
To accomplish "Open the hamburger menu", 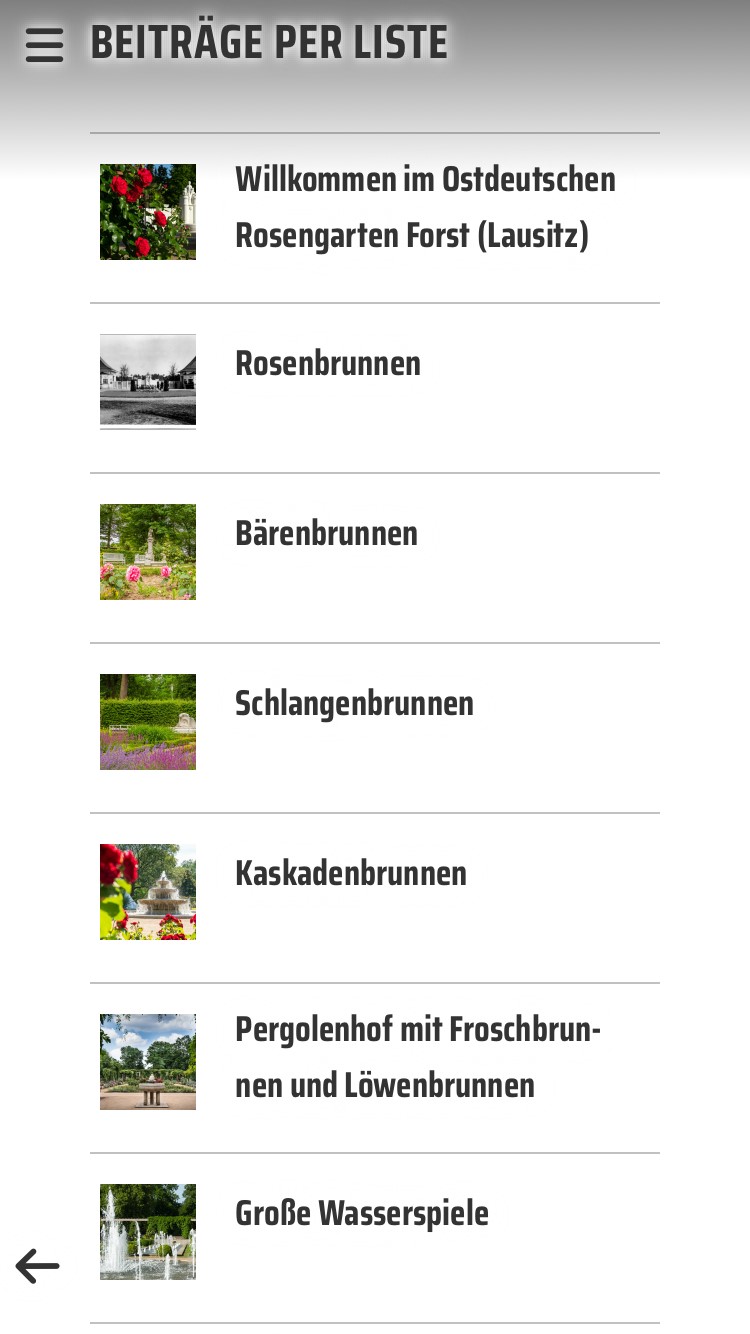I will [x=44, y=45].
